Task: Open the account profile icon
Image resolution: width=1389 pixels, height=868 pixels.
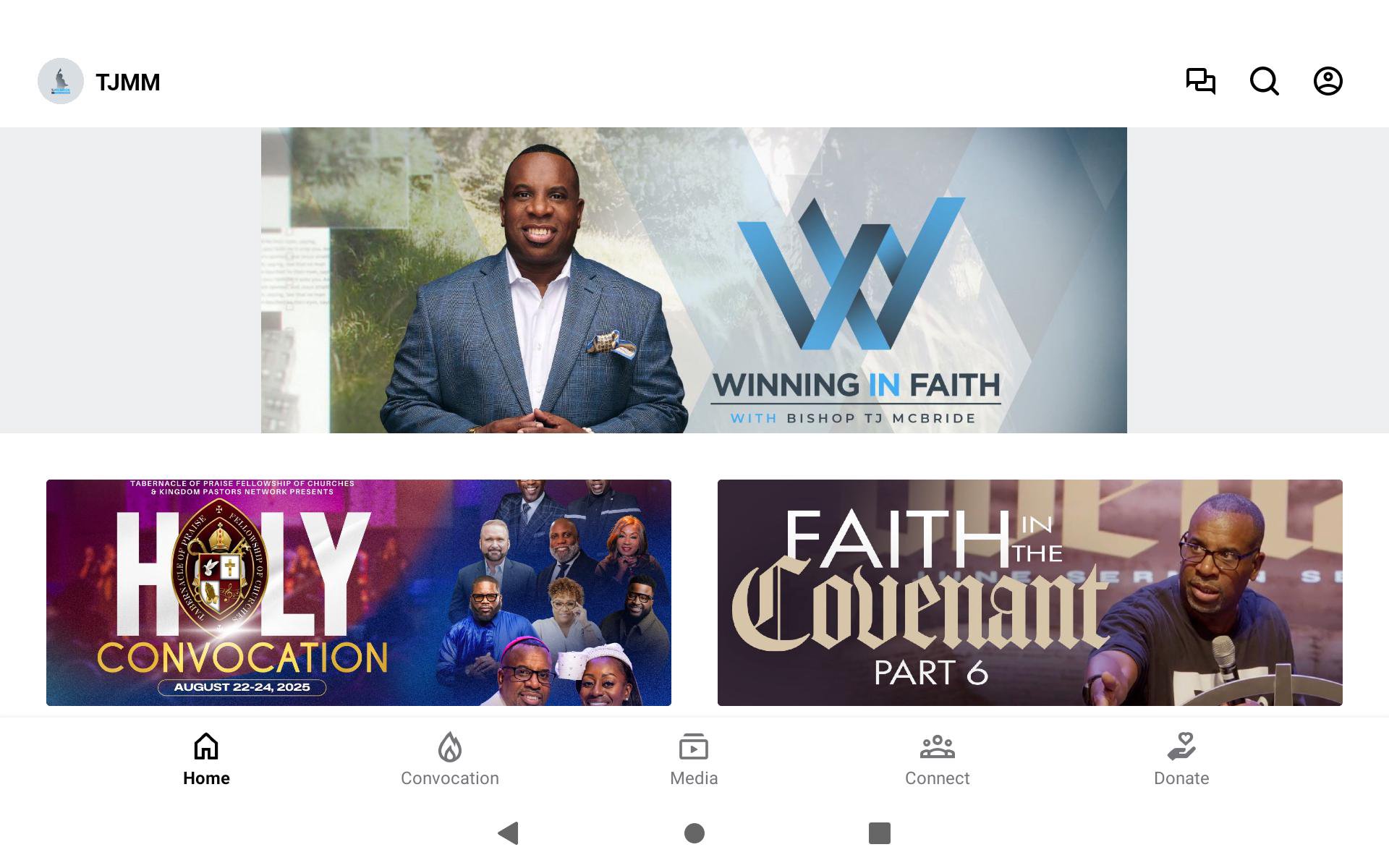Action: click(x=1328, y=81)
